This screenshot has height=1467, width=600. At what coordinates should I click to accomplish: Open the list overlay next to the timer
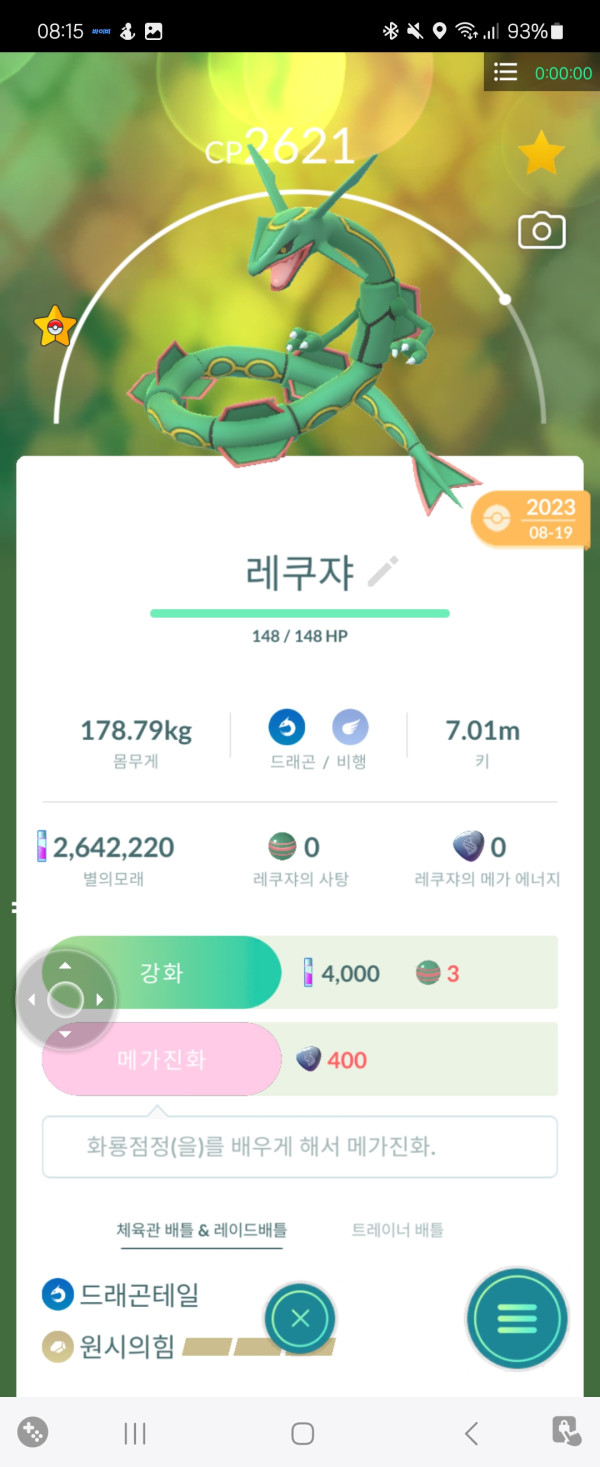505,73
